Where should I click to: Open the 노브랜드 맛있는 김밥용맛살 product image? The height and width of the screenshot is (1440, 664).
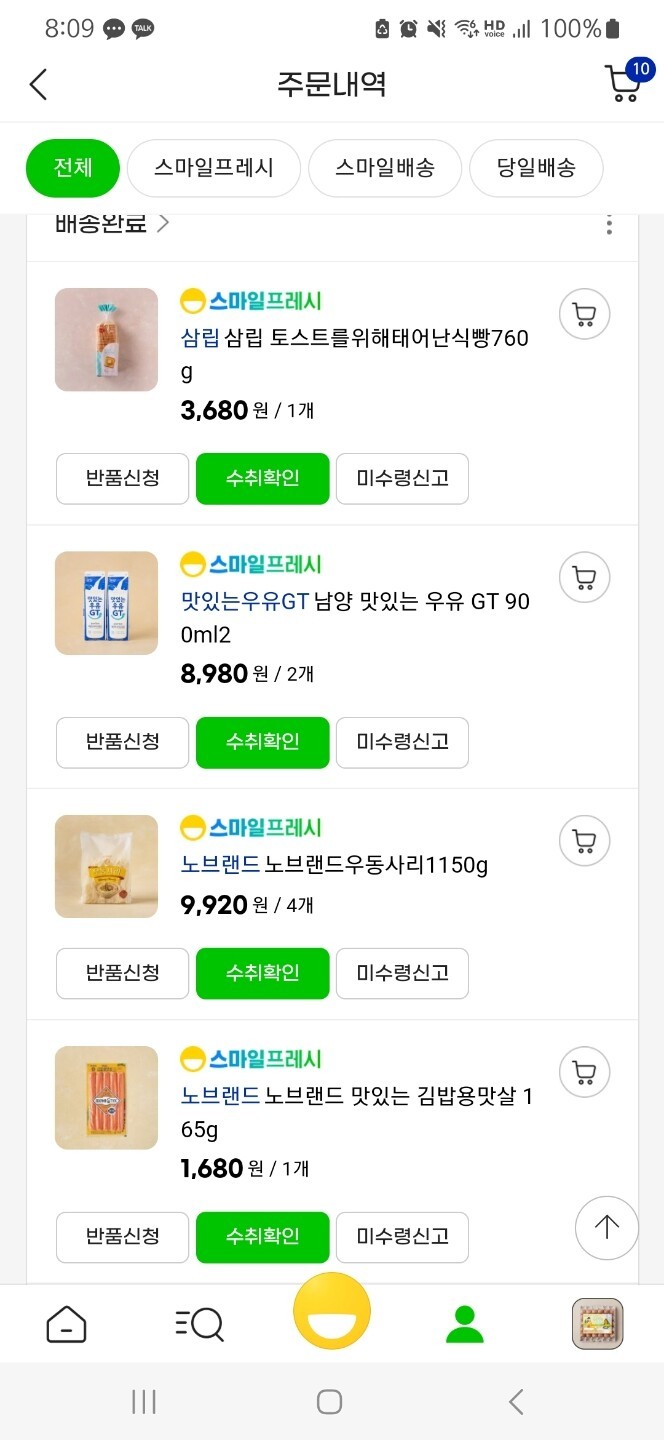point(106,1098)
